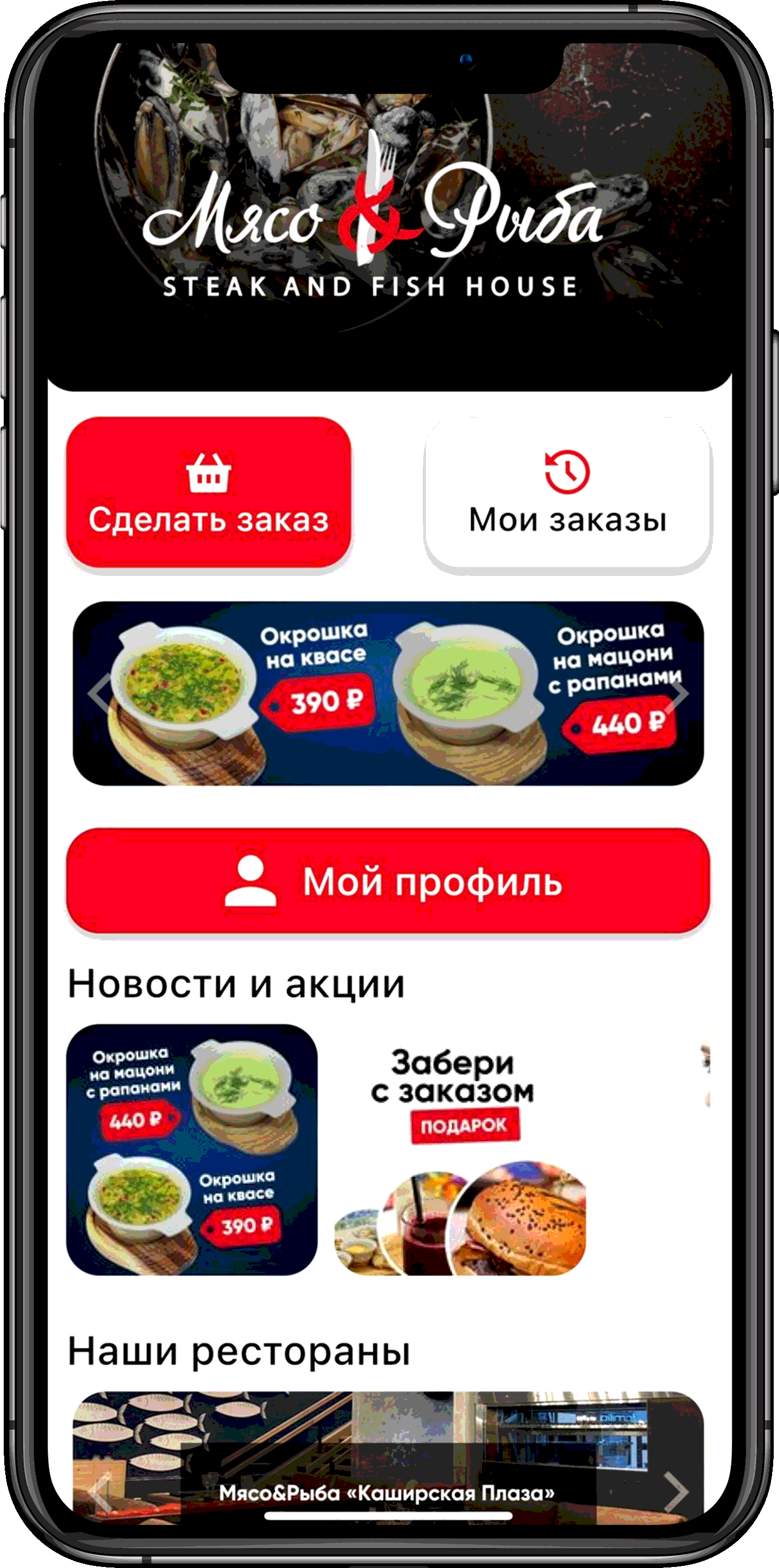This screenshot has width=779, height=1568.
Task: Open the Окрошка news card
Action: (192, 1149)
